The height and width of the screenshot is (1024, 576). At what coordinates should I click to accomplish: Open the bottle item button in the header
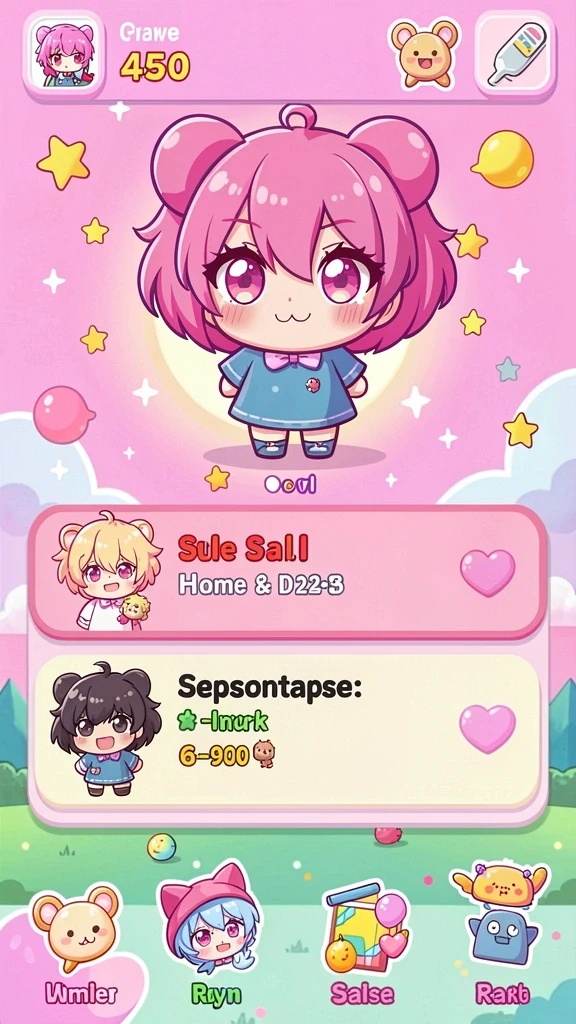pyautogui.click(x=515, y=54)
